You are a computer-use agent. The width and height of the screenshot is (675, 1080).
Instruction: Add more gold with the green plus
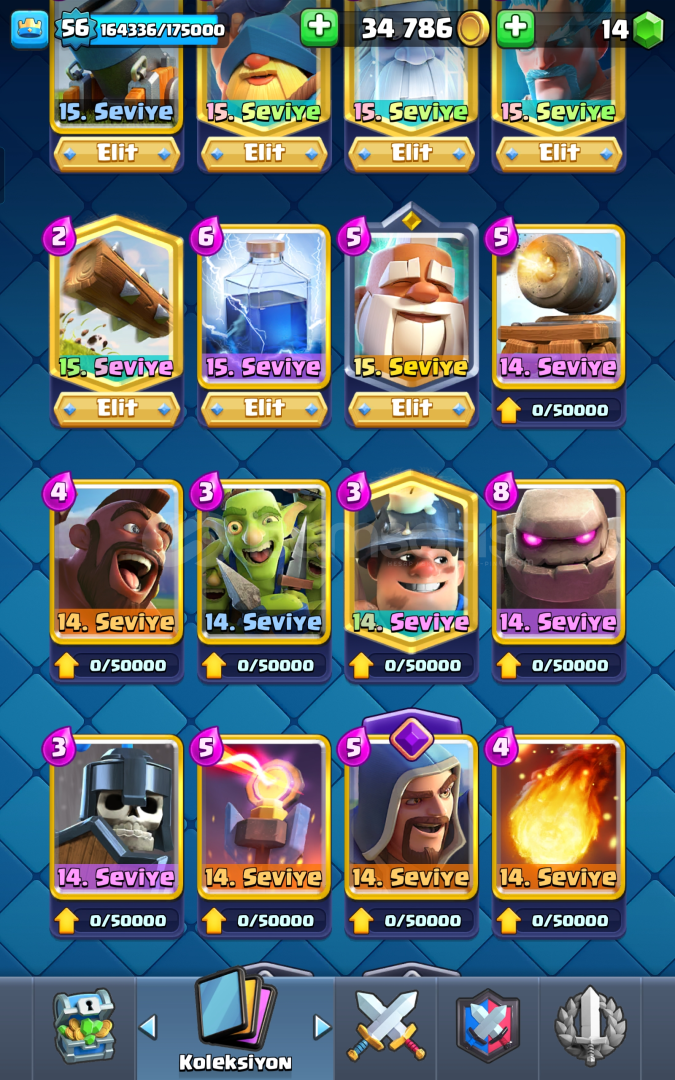click(319, 28)
